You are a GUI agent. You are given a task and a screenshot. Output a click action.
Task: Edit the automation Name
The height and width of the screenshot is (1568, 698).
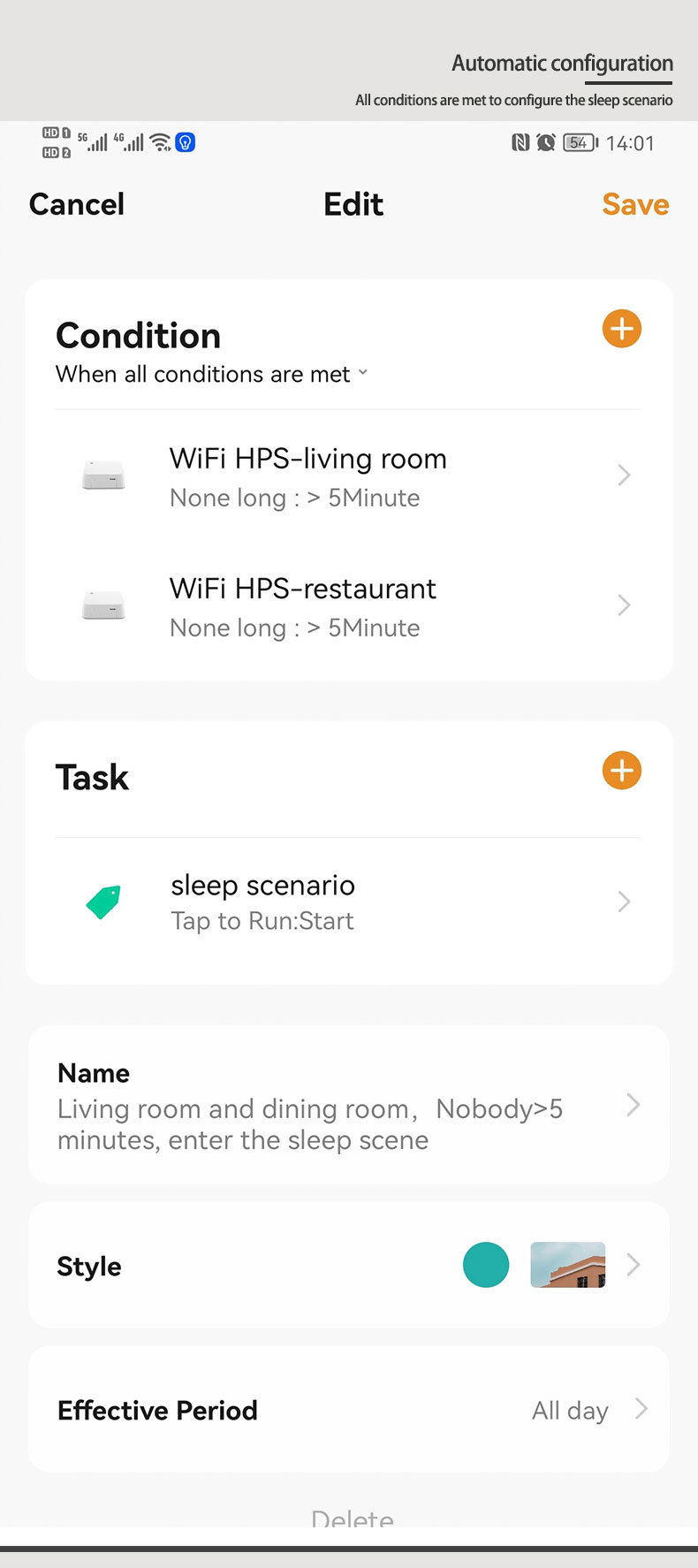tap(349, 1105)
